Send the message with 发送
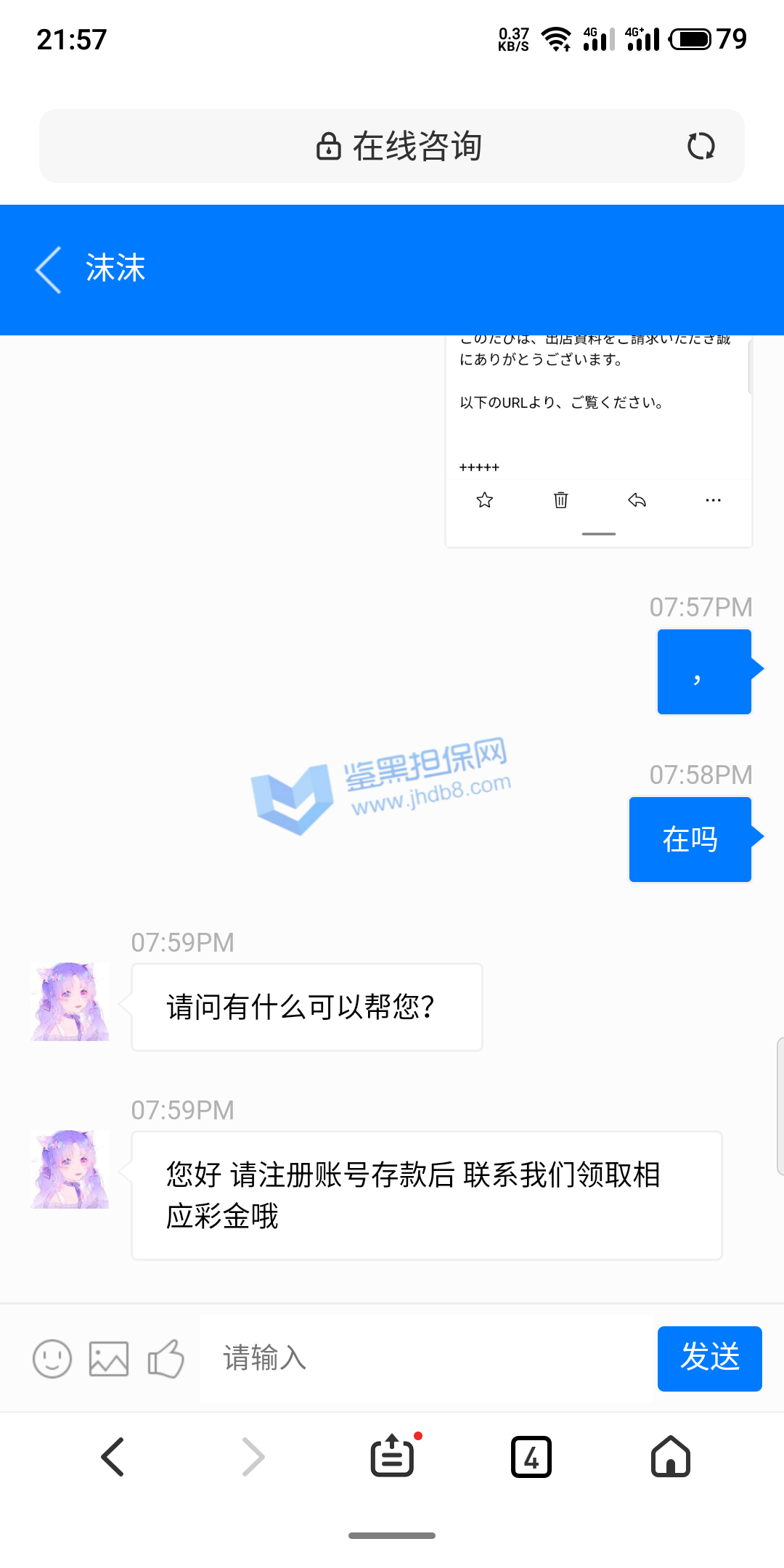This screenshot has height=1568, width=784. [x=709, y=1358]
